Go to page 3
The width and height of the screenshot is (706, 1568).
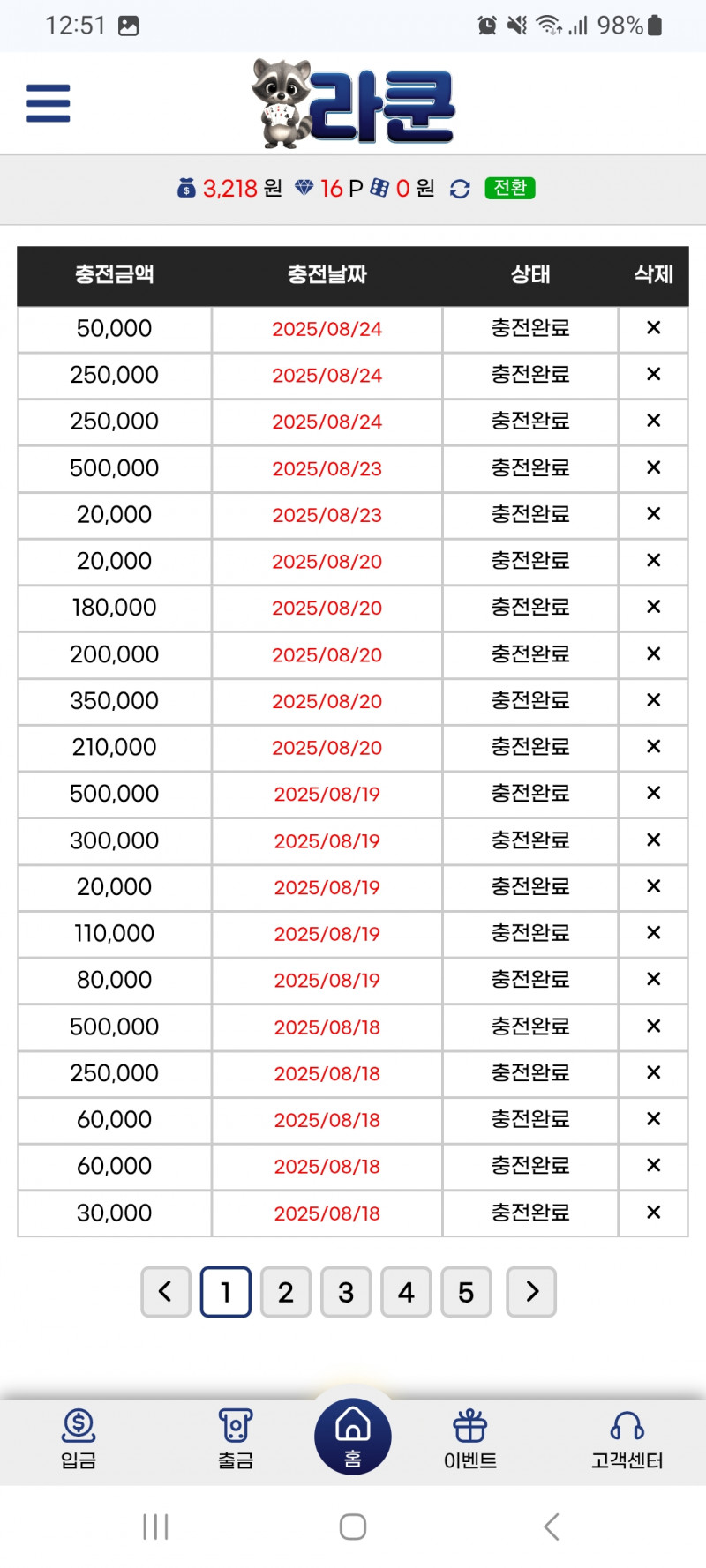[x=346, y=1292]
